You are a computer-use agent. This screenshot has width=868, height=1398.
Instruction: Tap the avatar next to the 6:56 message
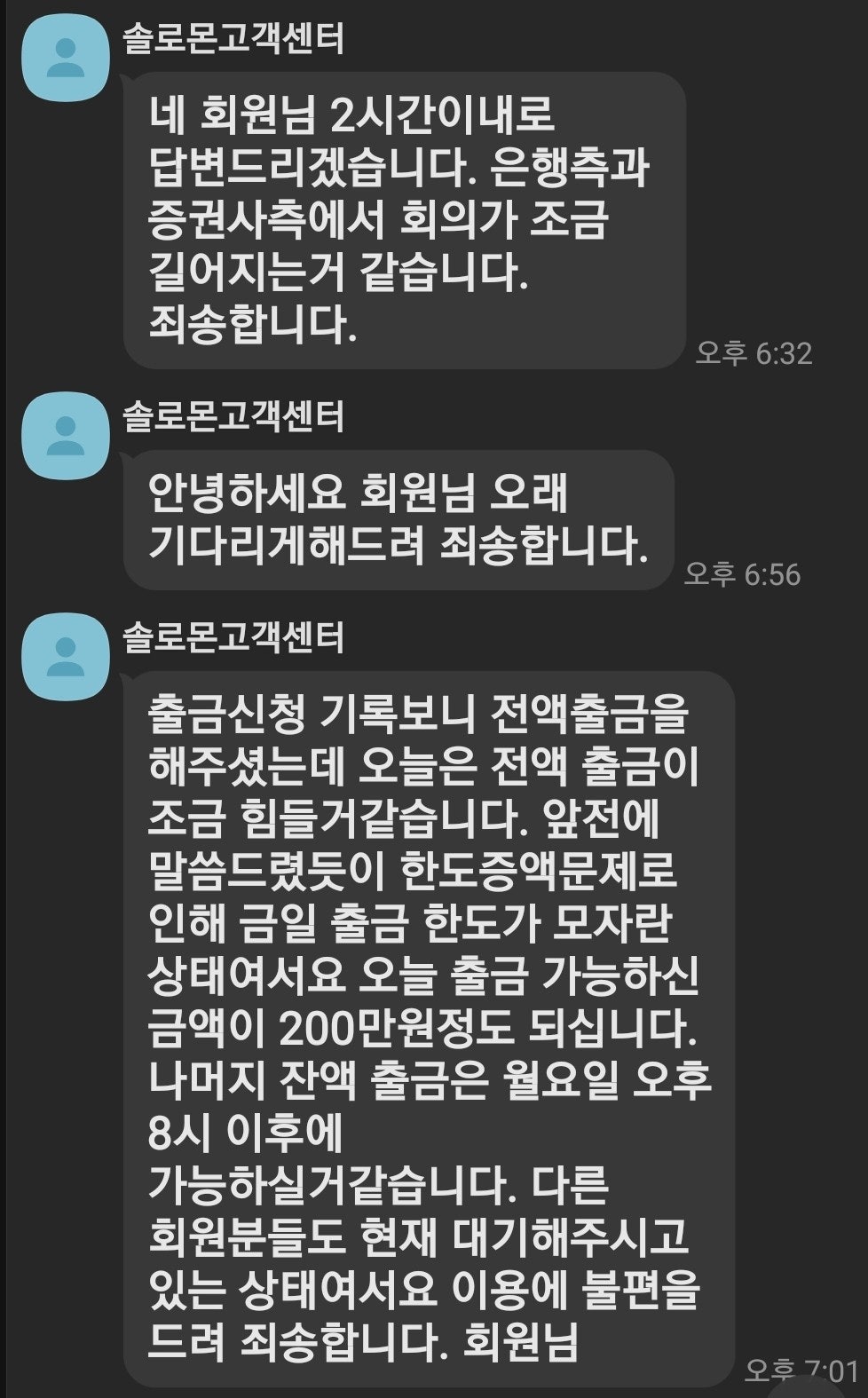coord(65,435)
